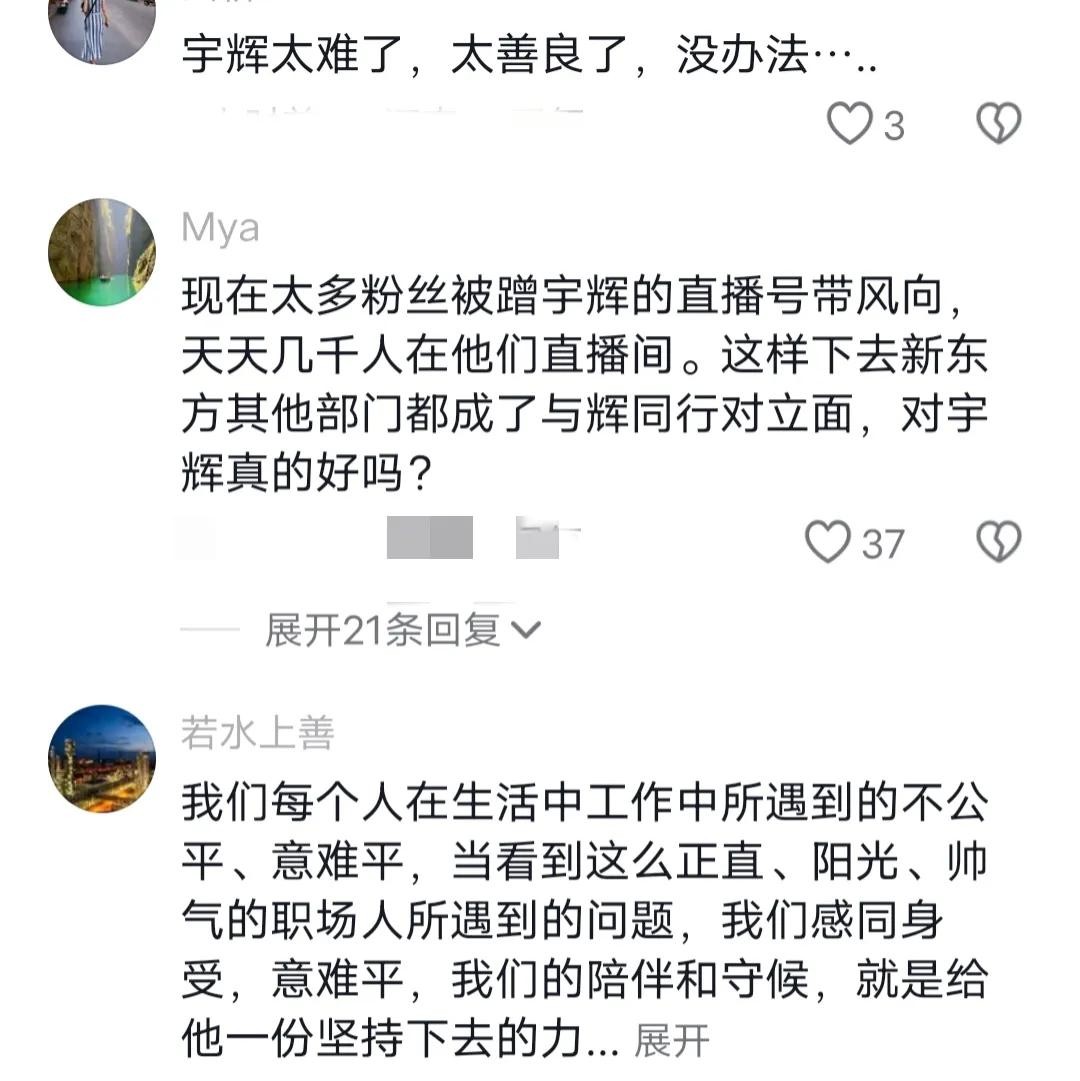Screen dimensions: 1080x1081
Task: Like Mya's comment
Action: 828,542
